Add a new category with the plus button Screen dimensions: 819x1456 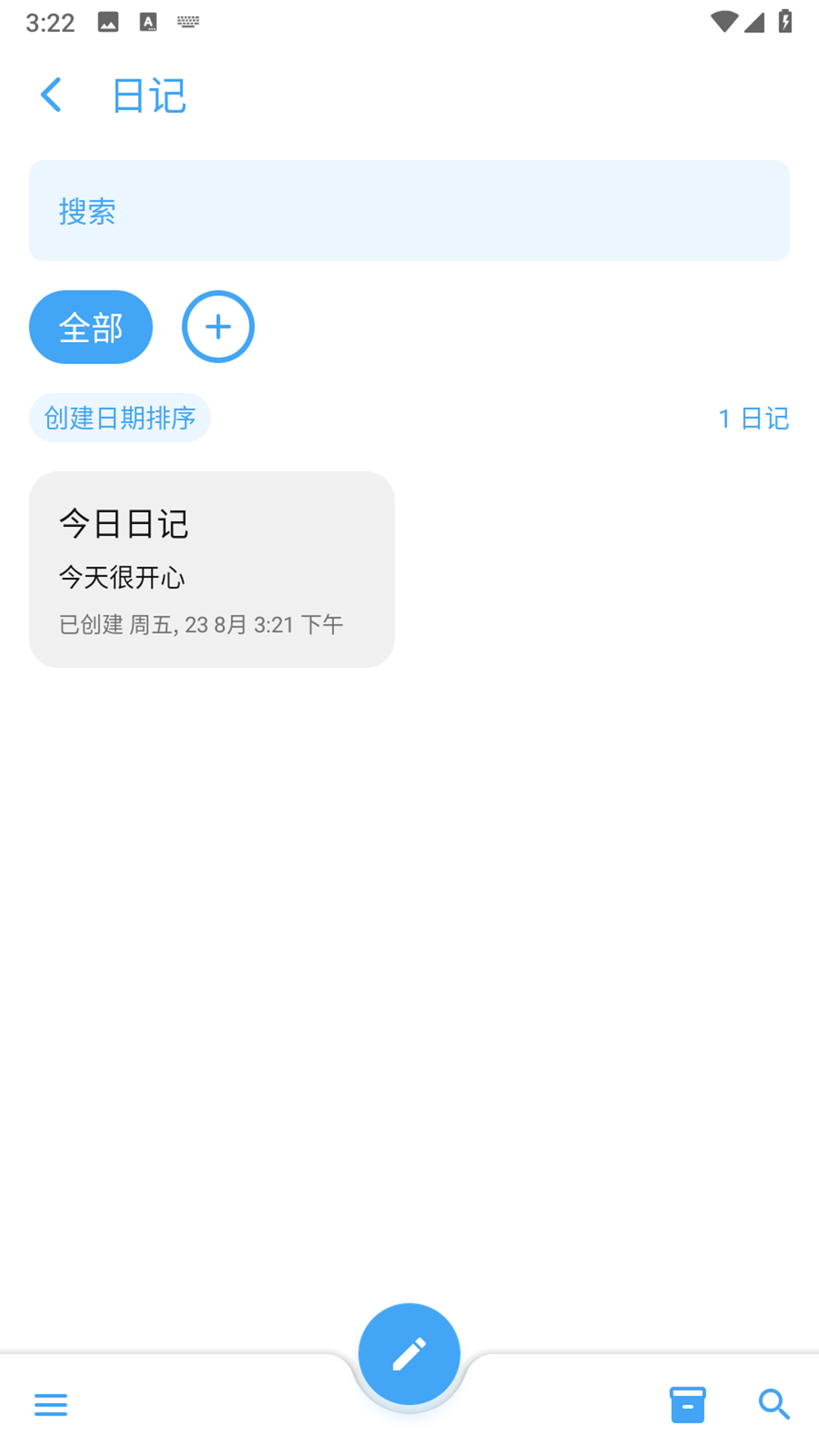[x=218, y=328]
